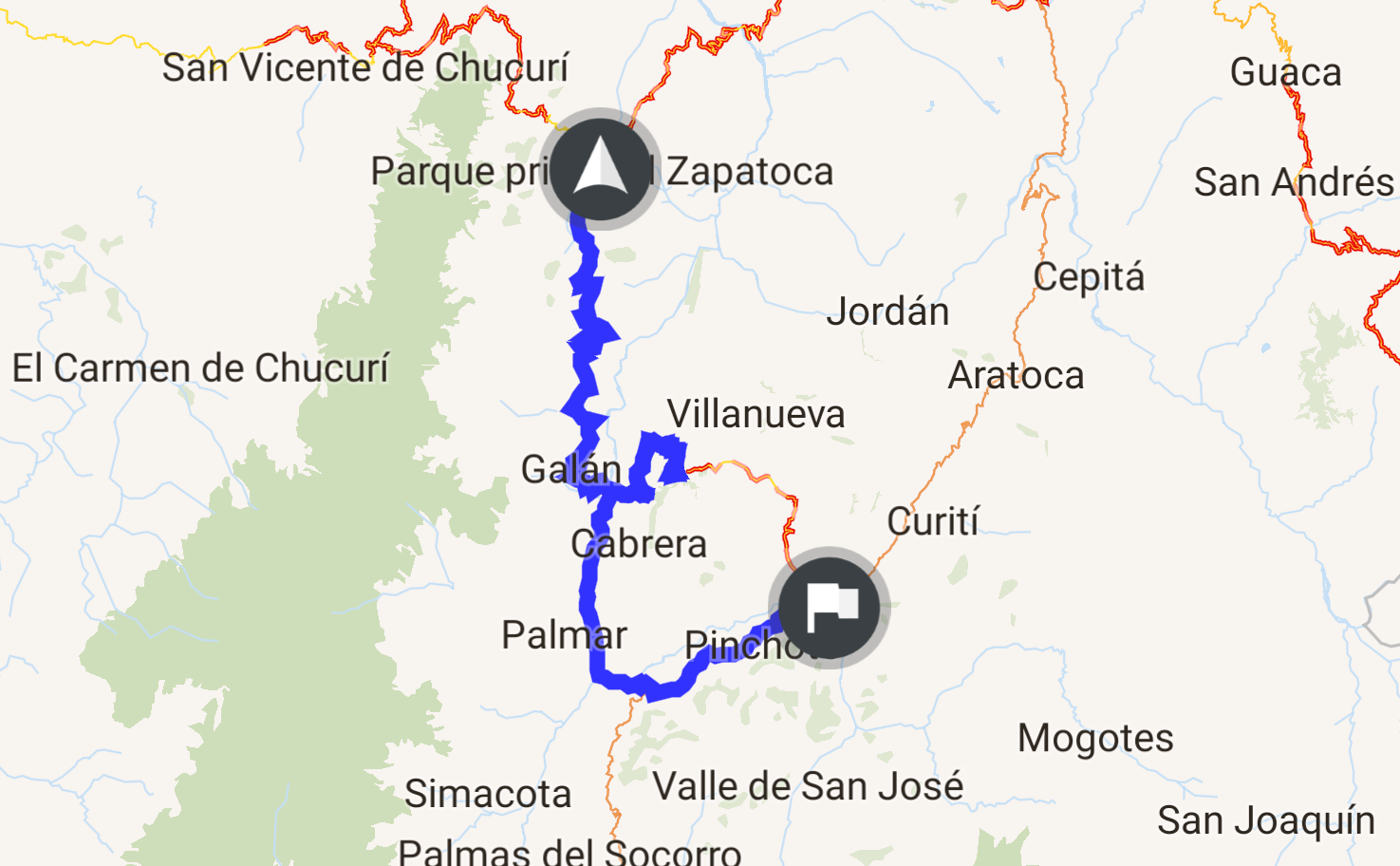Select the destination flag marker
Viewport: 1400px width, 866px height.
(x=830, y=607)
